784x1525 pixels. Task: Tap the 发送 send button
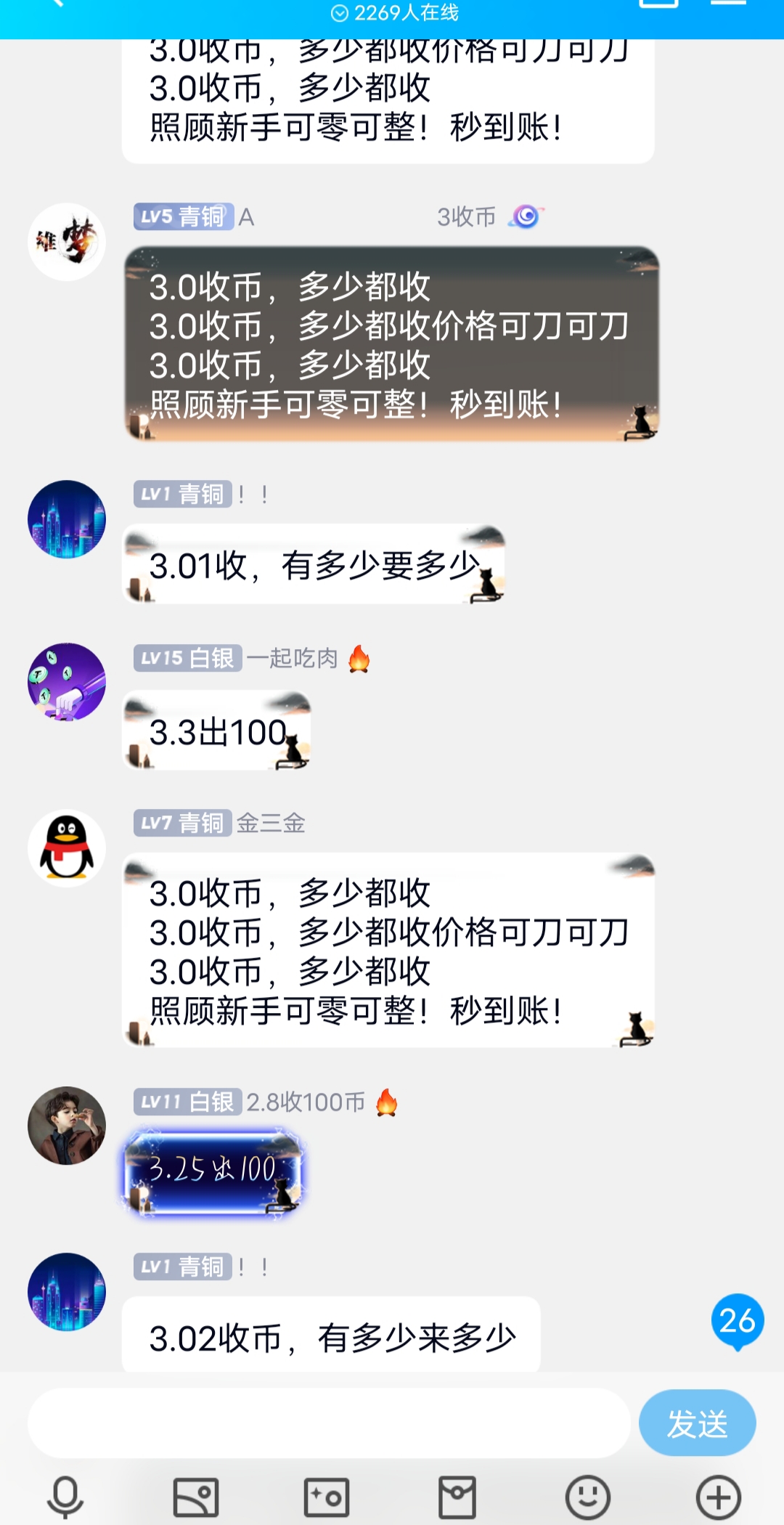click(695, 1423)
